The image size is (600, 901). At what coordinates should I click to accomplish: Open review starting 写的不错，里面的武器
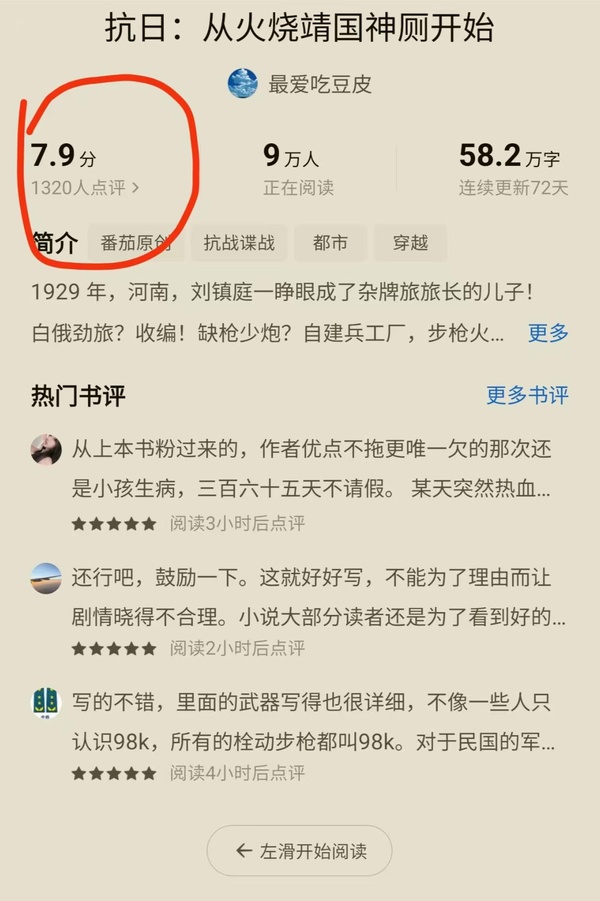click(310, 722)
